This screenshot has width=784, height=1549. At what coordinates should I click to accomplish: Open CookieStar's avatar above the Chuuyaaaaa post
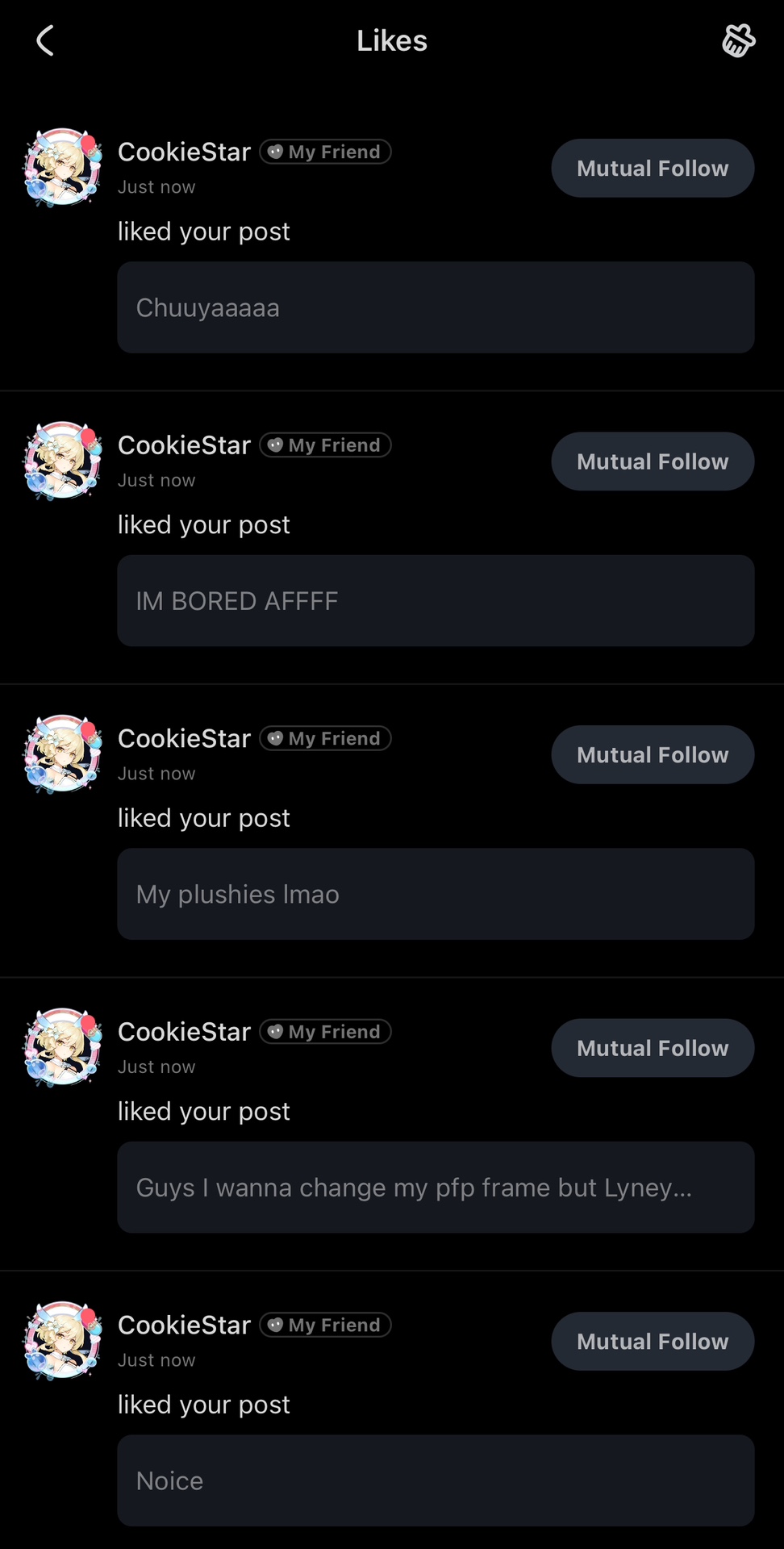point(63,167)
